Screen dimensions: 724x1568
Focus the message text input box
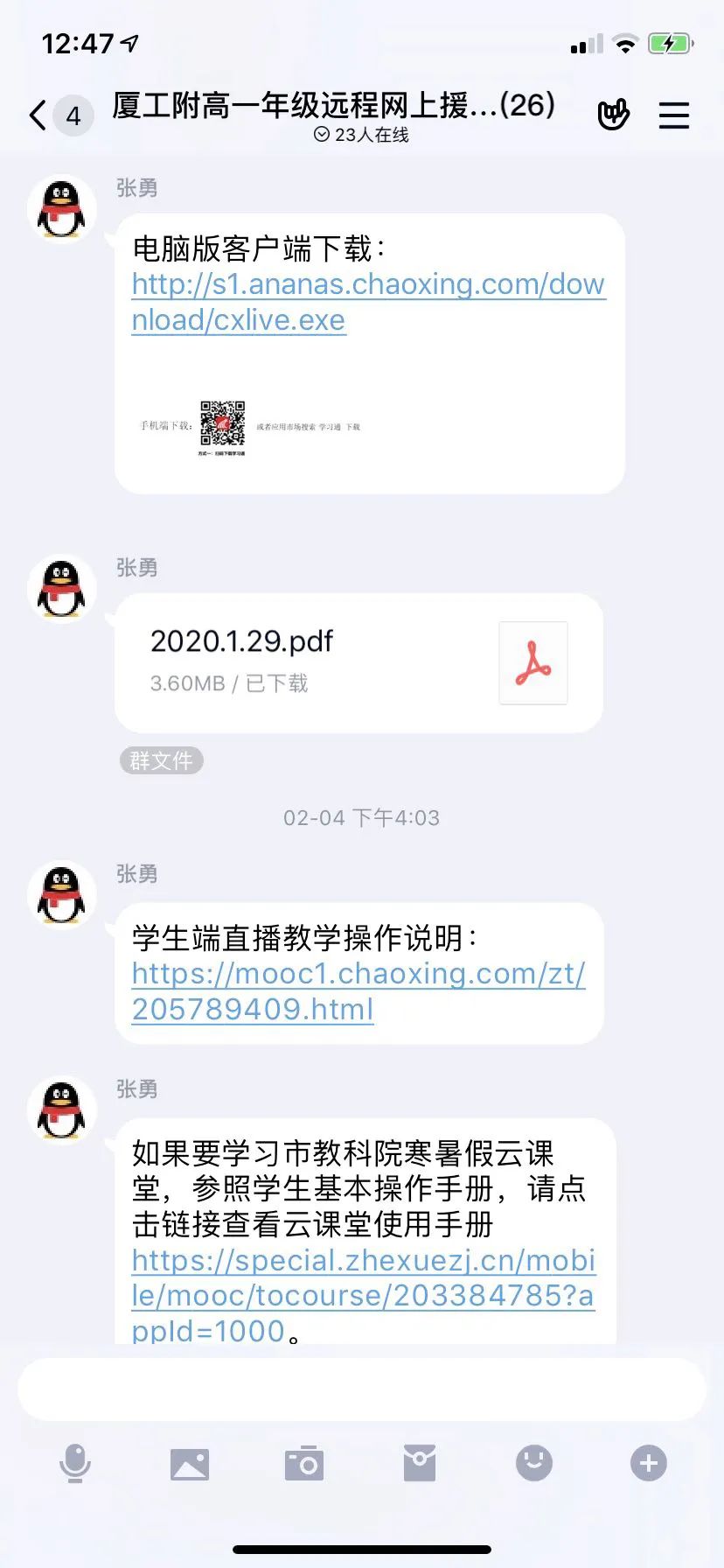click(x=362, y=1389)
